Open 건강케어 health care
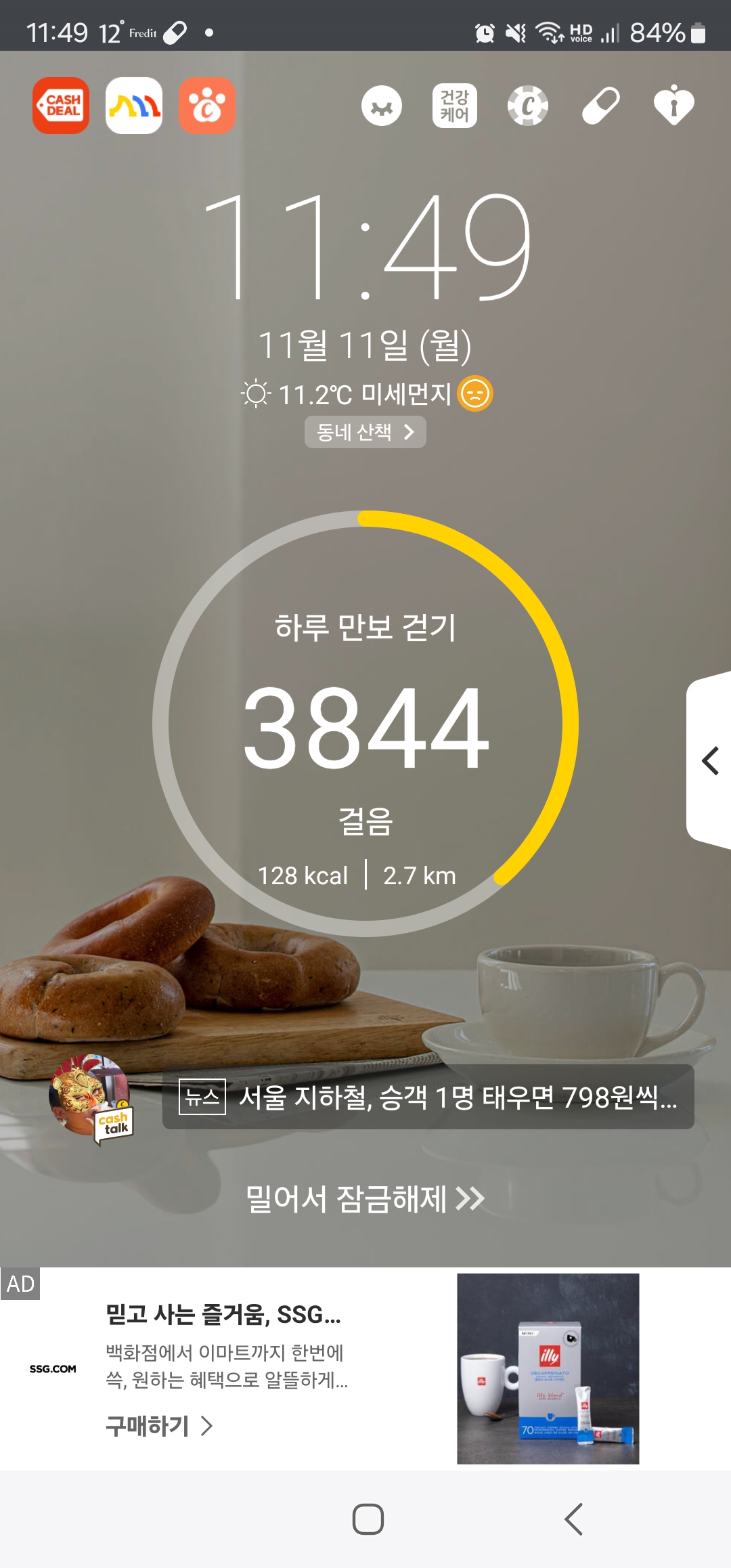The height and width of the screenshot is (1568, 731). pyautogui.click(x=455, y=106)
